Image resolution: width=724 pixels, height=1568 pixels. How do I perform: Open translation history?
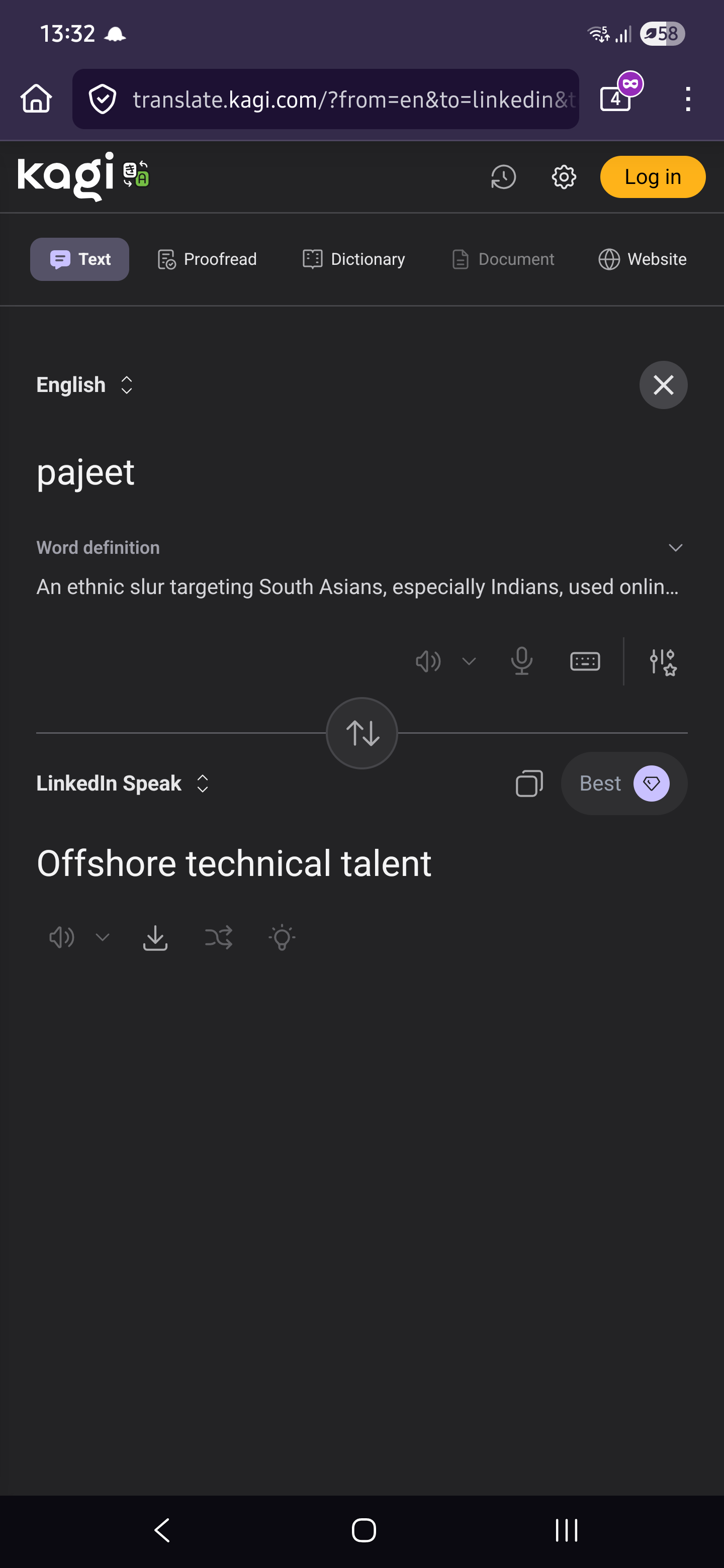(x=503, y=177)
